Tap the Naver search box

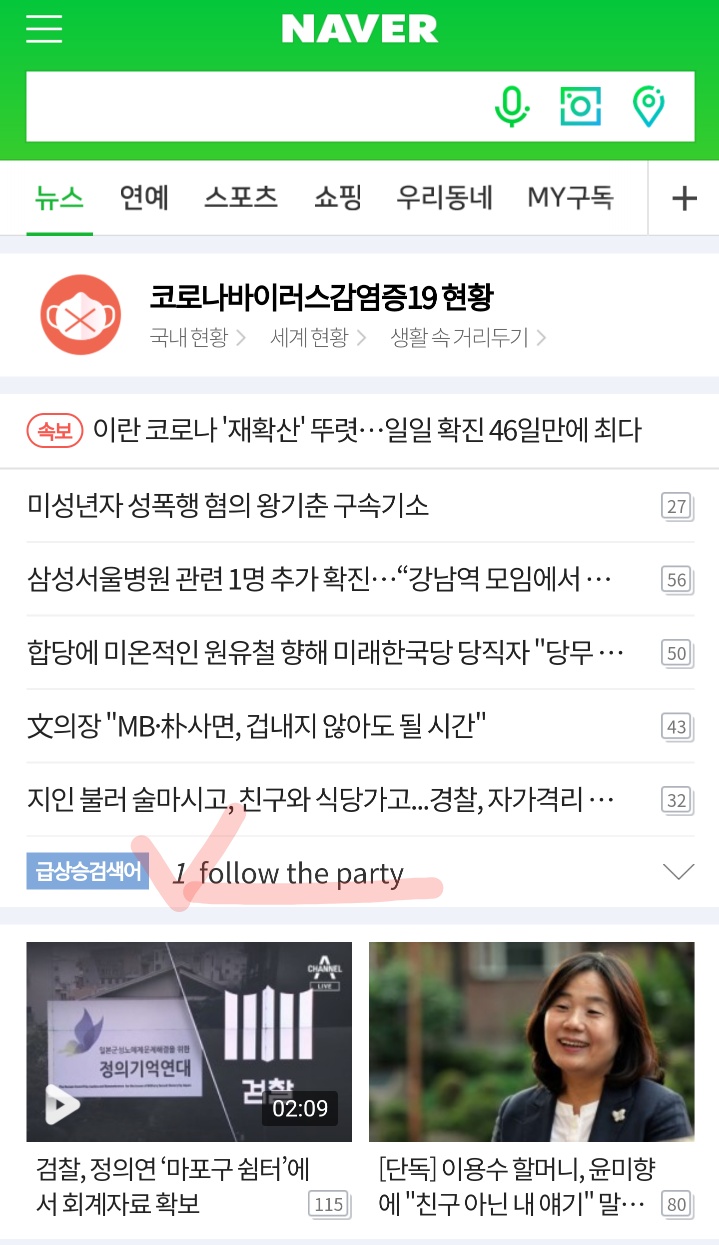coord(250,106)
